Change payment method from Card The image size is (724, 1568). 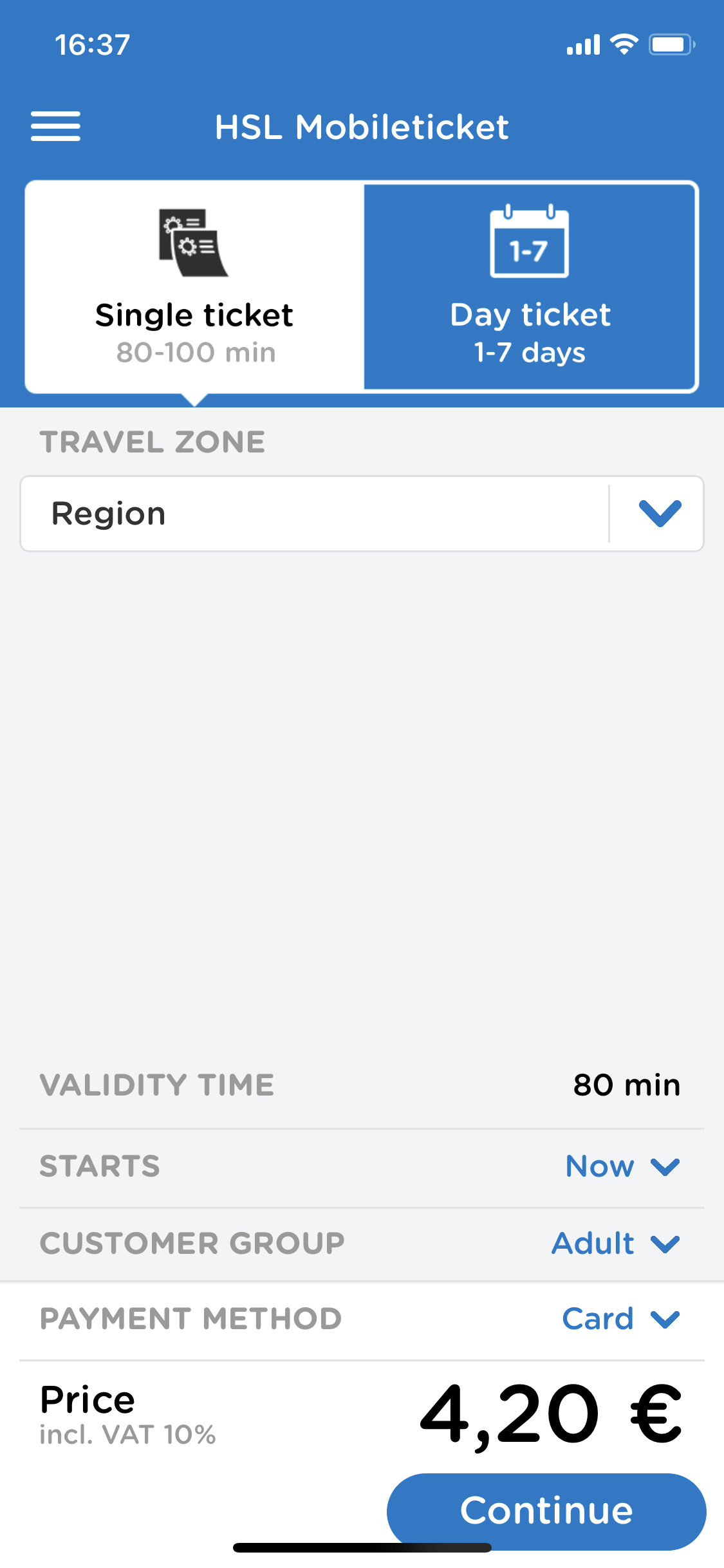(620, 1319)
